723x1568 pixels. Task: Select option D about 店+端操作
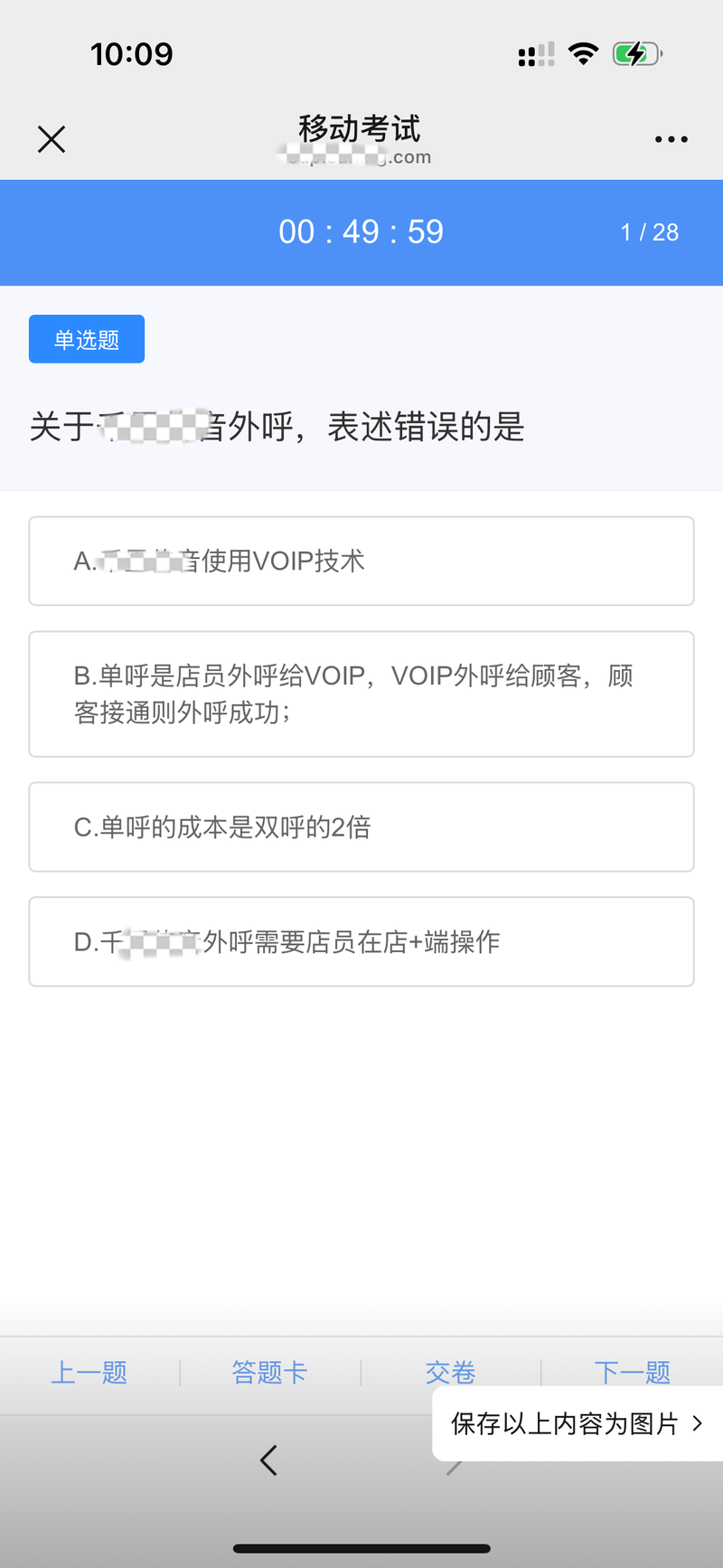coord(361,941)
